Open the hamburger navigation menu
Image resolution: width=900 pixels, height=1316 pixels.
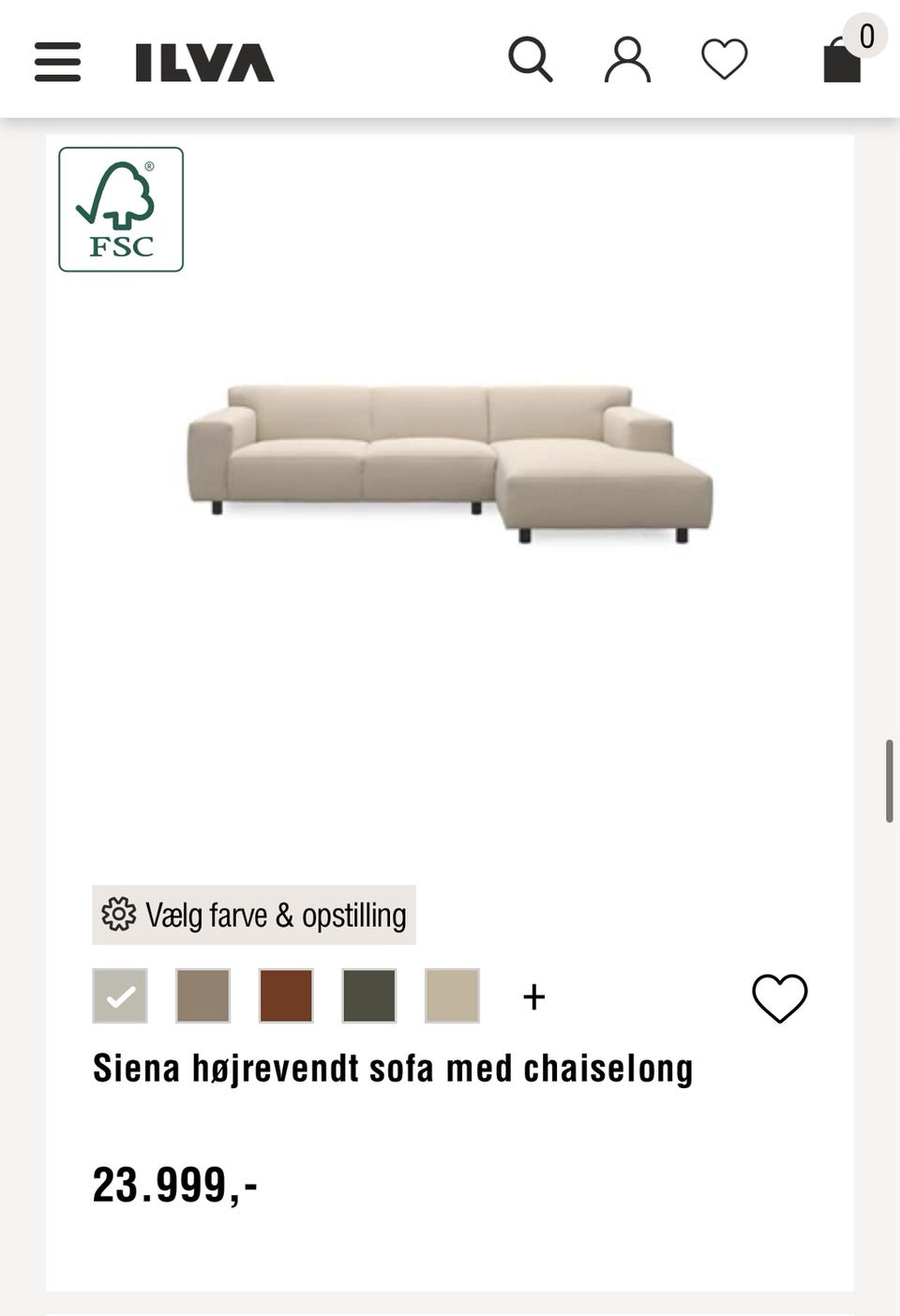56,61
